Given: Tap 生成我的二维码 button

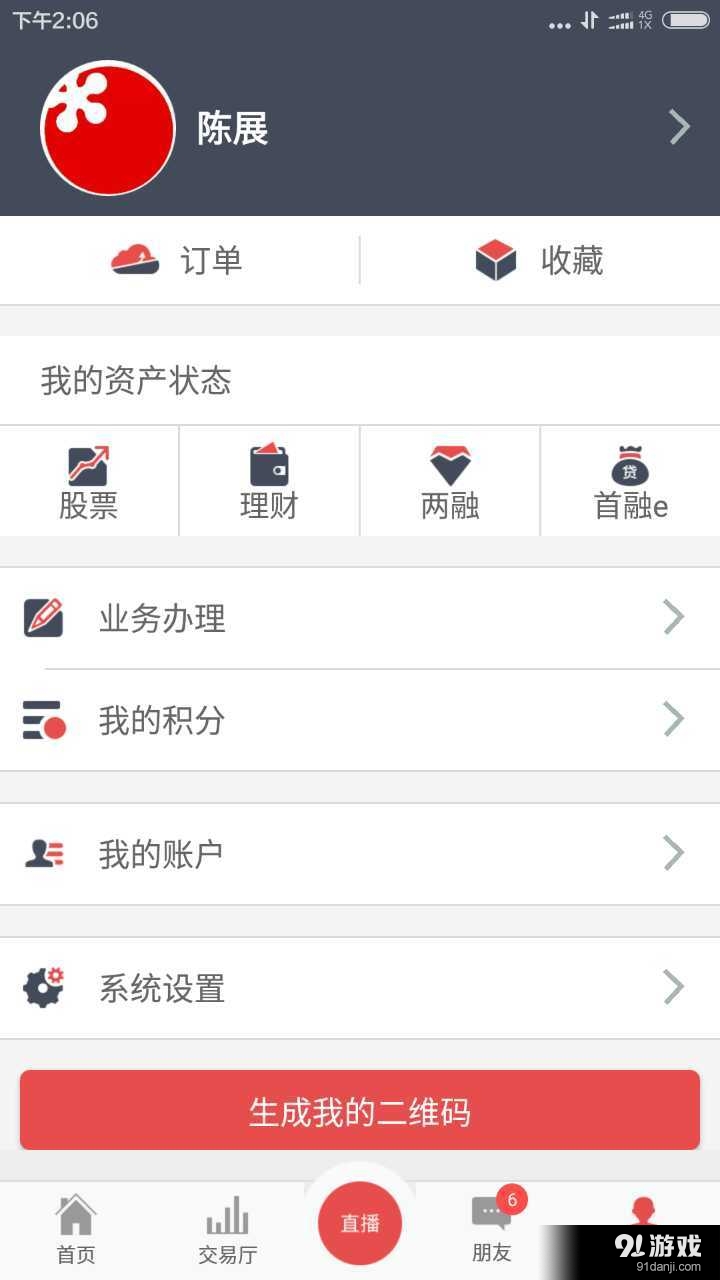Looking at the screenshot, I should click(360, 1110).
